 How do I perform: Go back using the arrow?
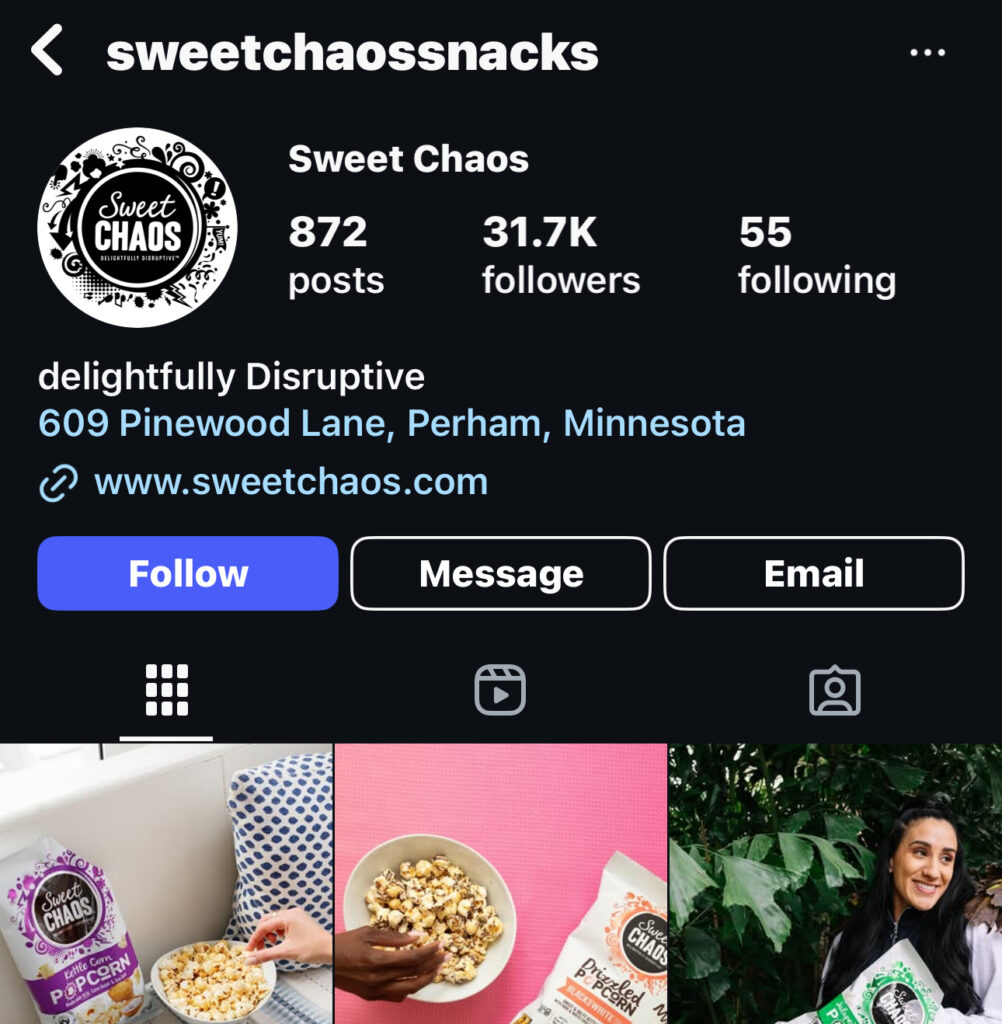[x=48, y=51]
